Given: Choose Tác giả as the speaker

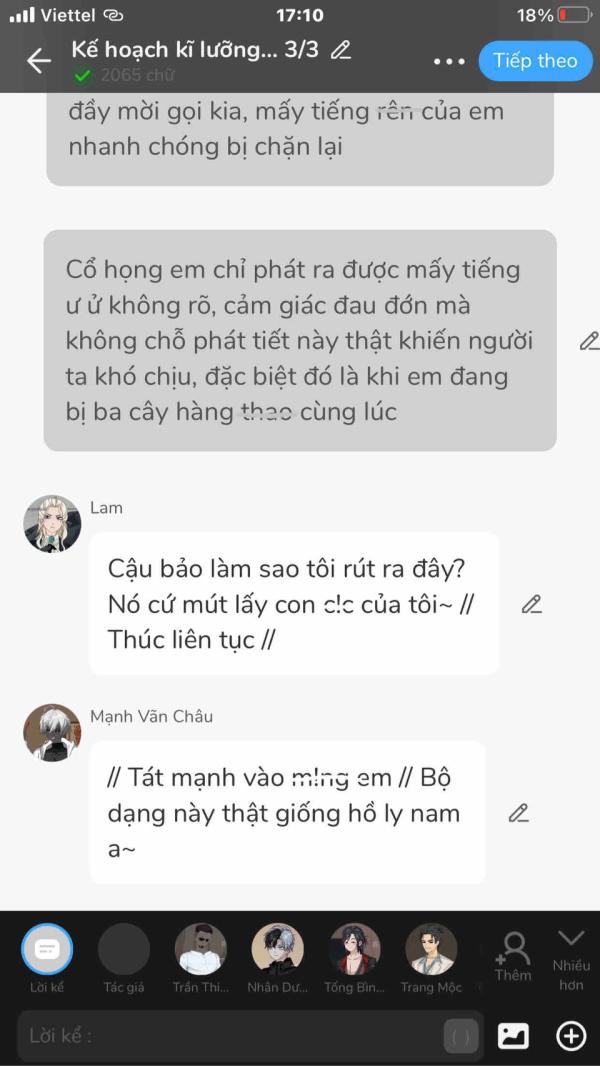Looking at the screenshot, I should [124, 950].
